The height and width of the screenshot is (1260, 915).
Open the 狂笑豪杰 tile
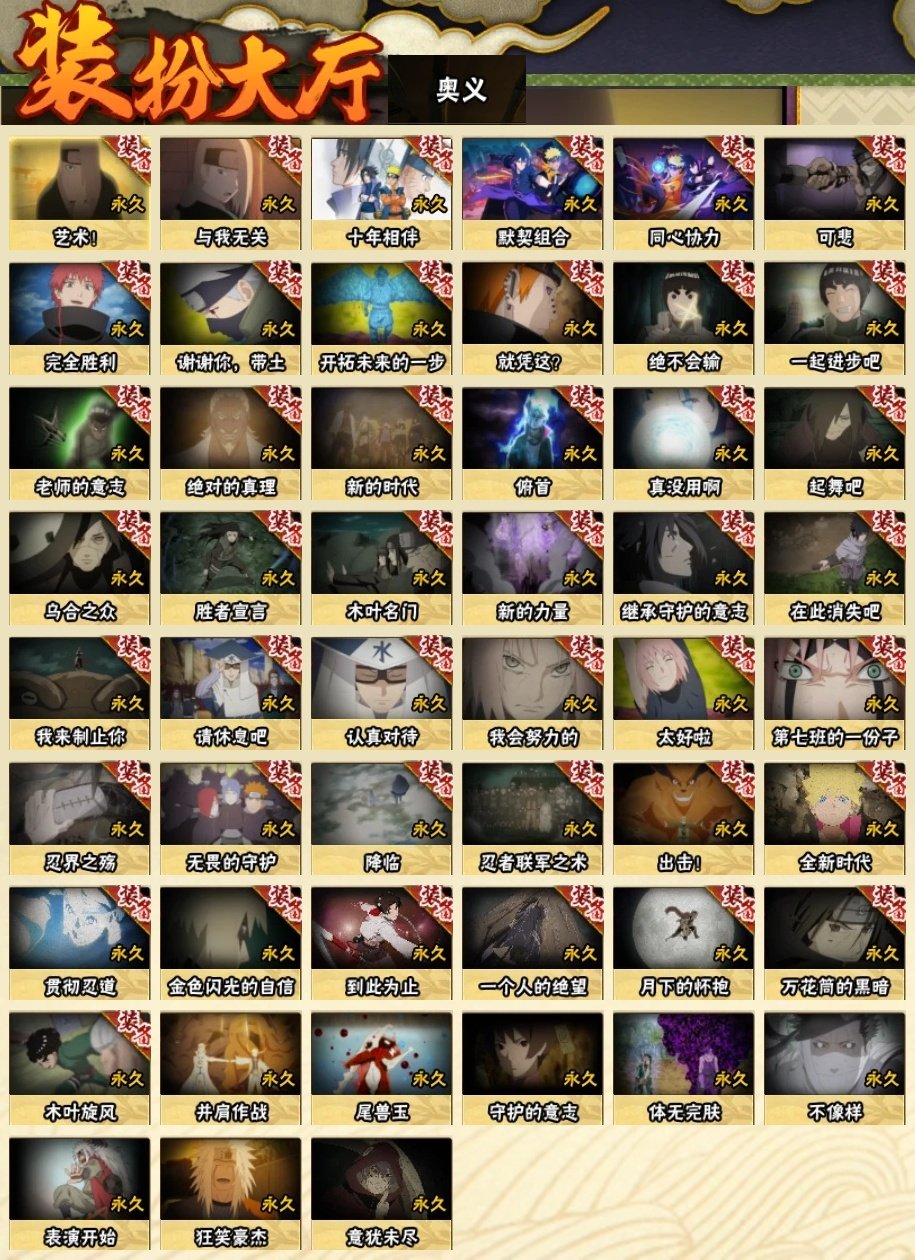(230, 1193)
